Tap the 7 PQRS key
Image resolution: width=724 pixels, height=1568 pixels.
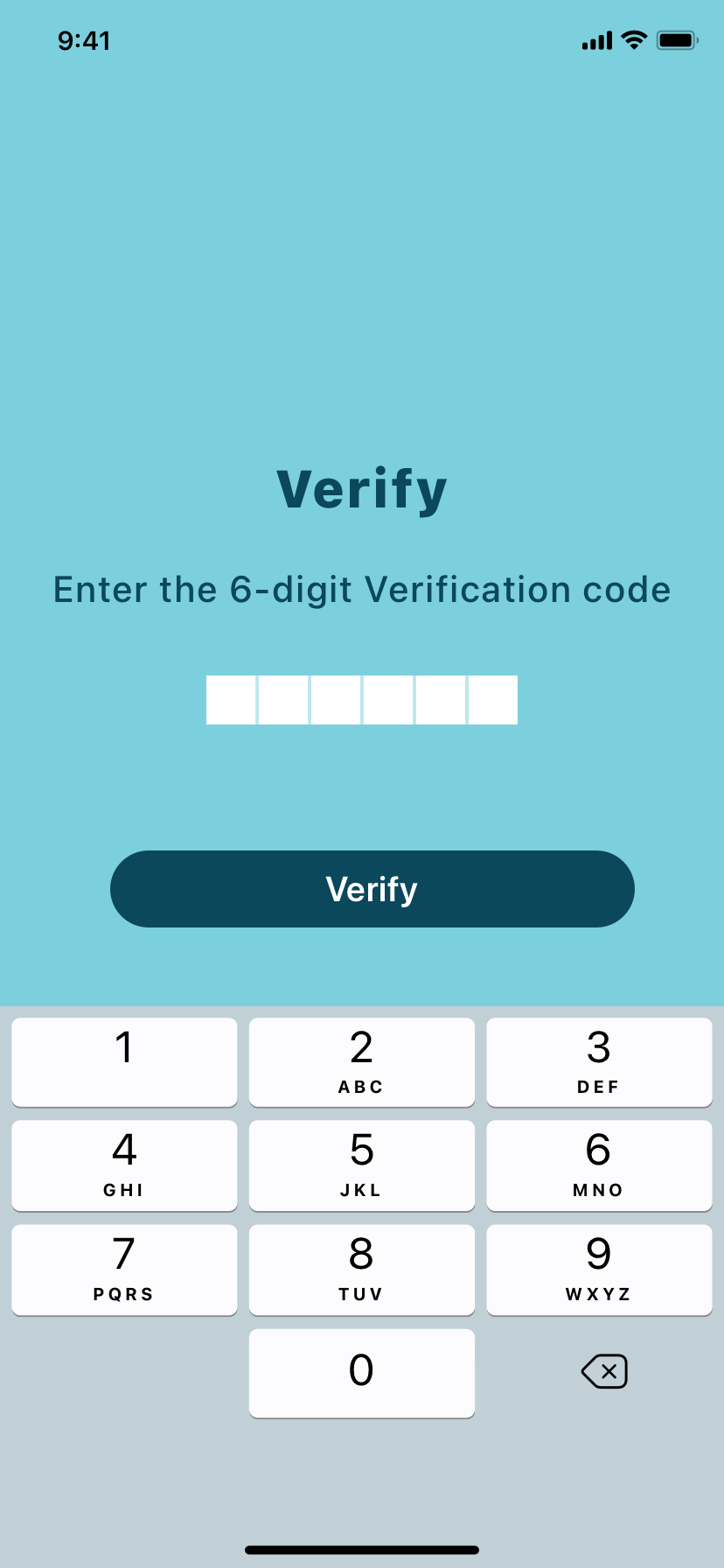click(124, 1270)
